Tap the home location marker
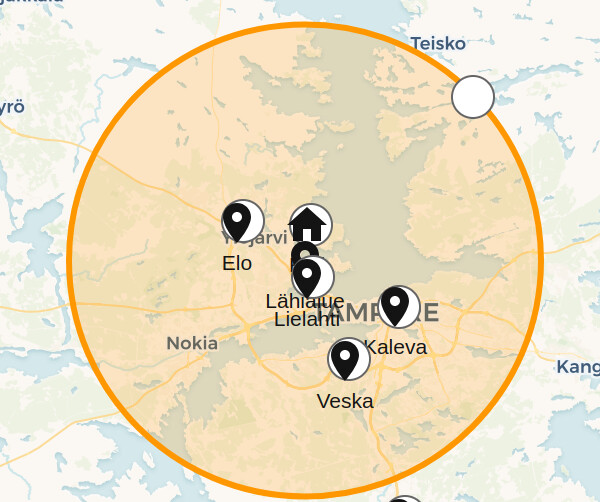 [310, 223]
